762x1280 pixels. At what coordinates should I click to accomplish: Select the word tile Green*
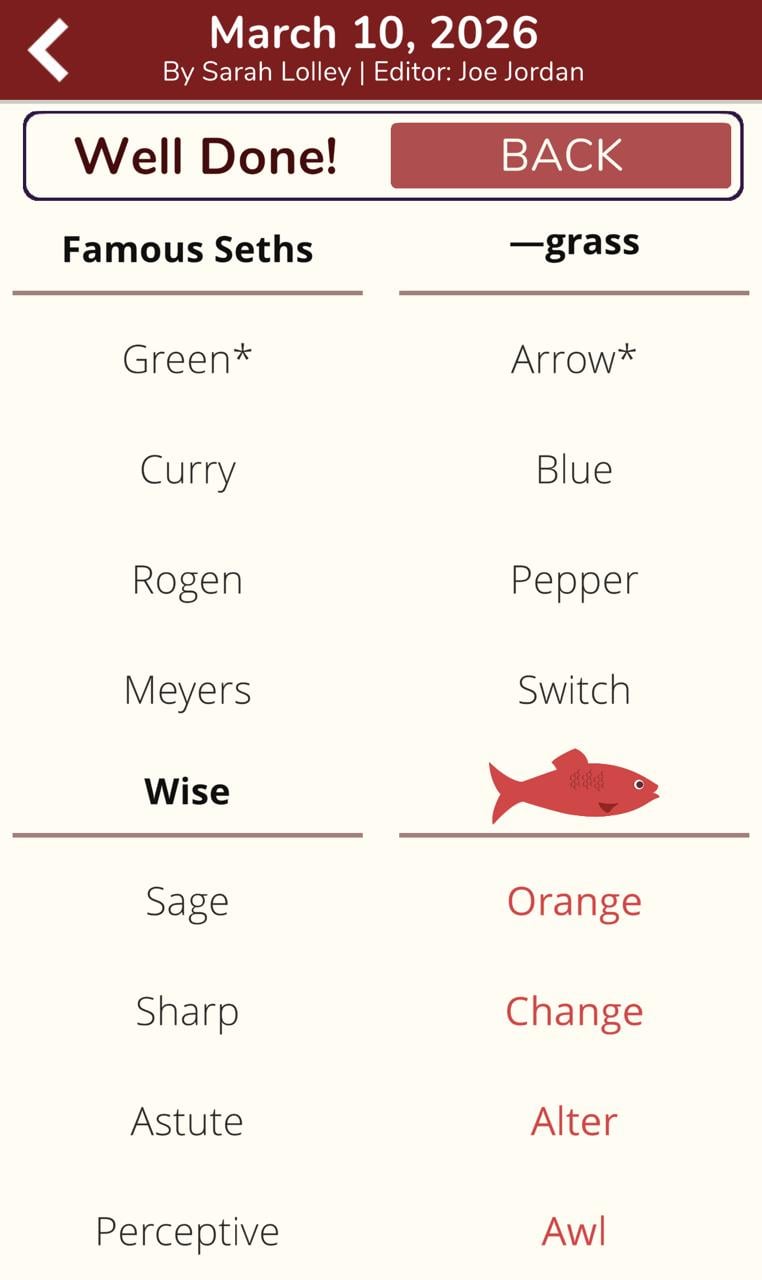[187, 358]
